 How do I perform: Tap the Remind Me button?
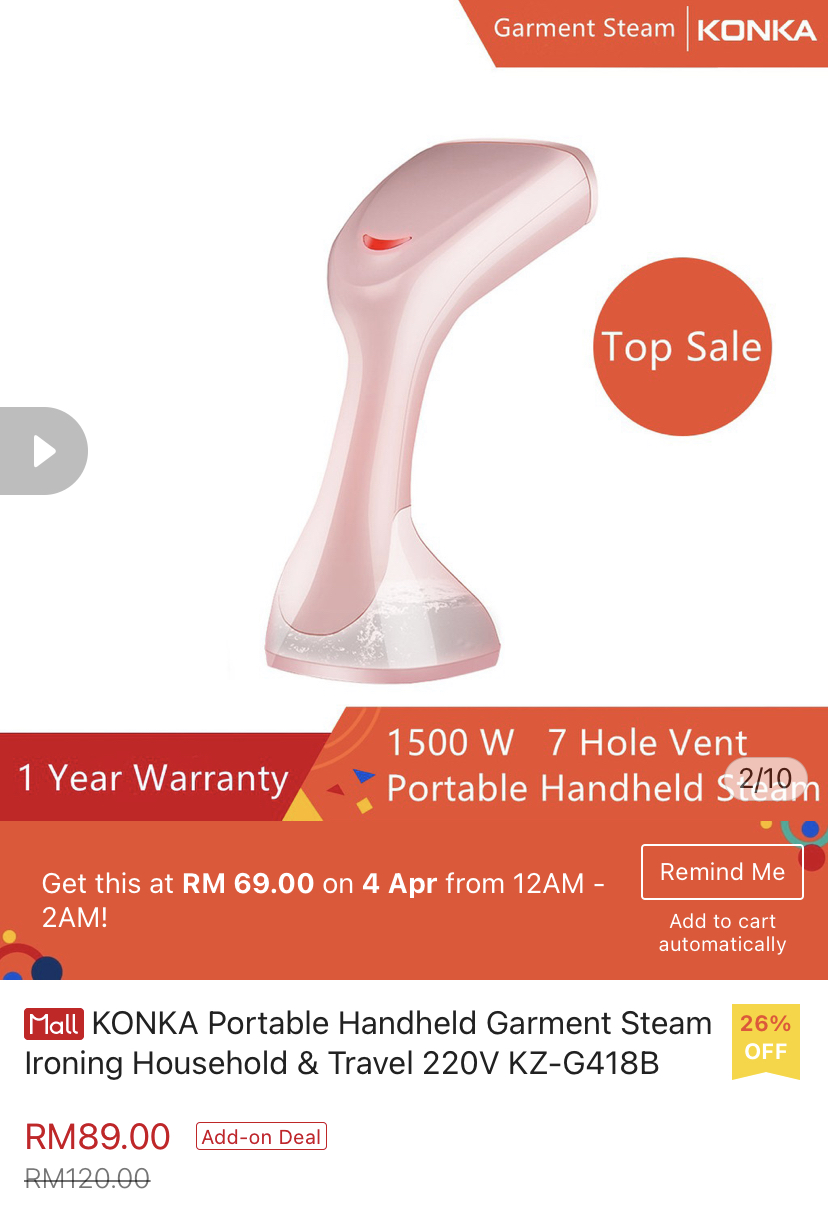[722, 872]
